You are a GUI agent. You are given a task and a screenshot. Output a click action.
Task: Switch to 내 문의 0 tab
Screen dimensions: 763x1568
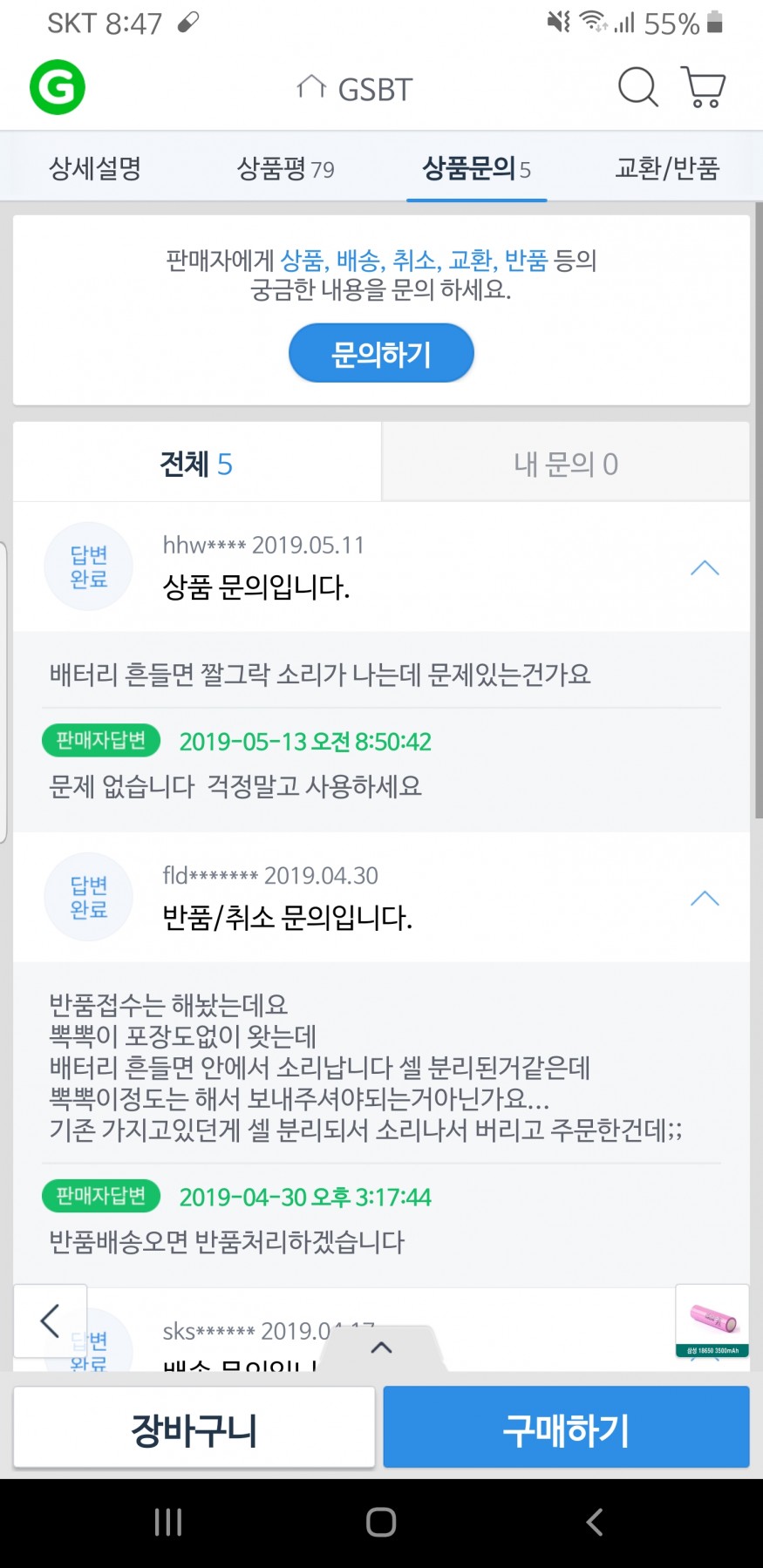pyautogui.click(x=566, y=464)
